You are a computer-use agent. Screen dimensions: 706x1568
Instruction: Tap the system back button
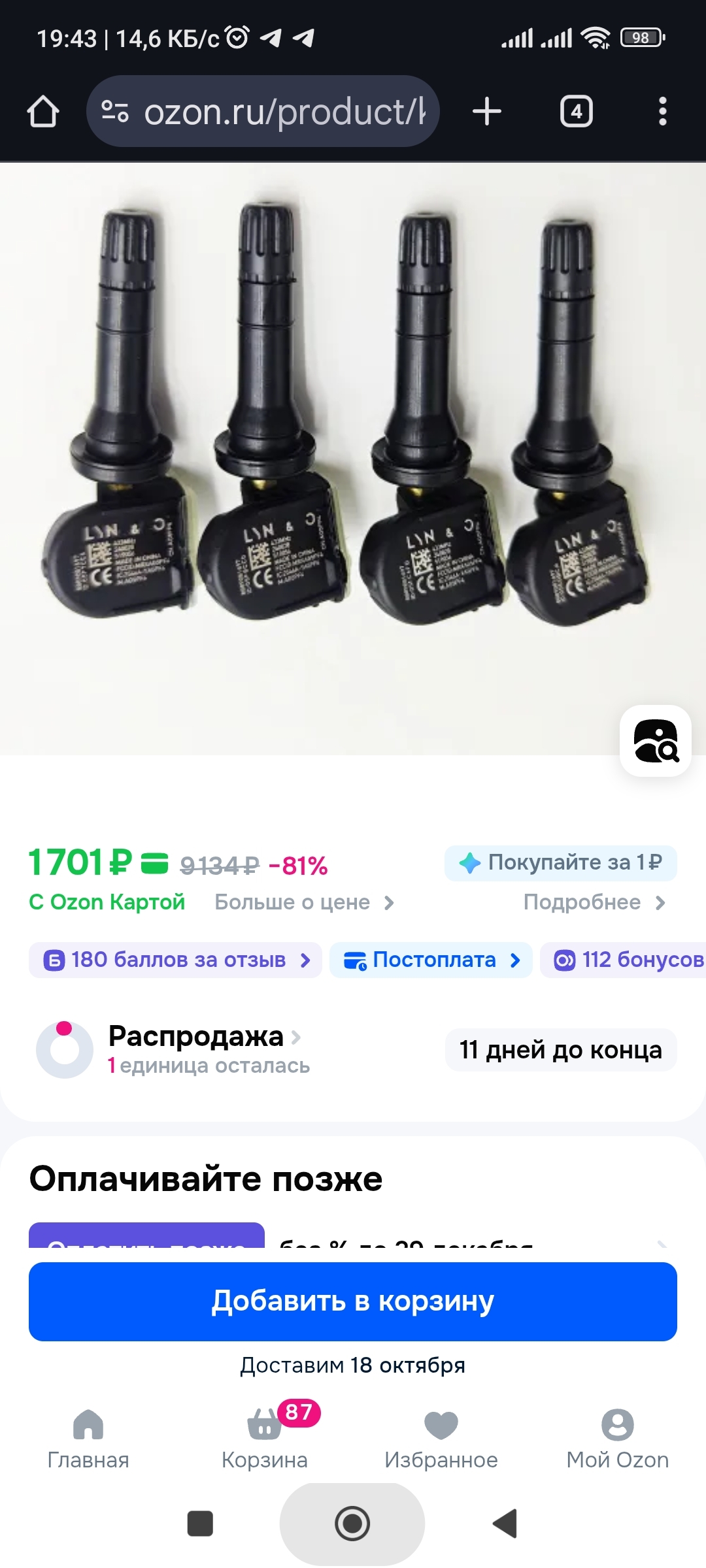point(505,1524)
